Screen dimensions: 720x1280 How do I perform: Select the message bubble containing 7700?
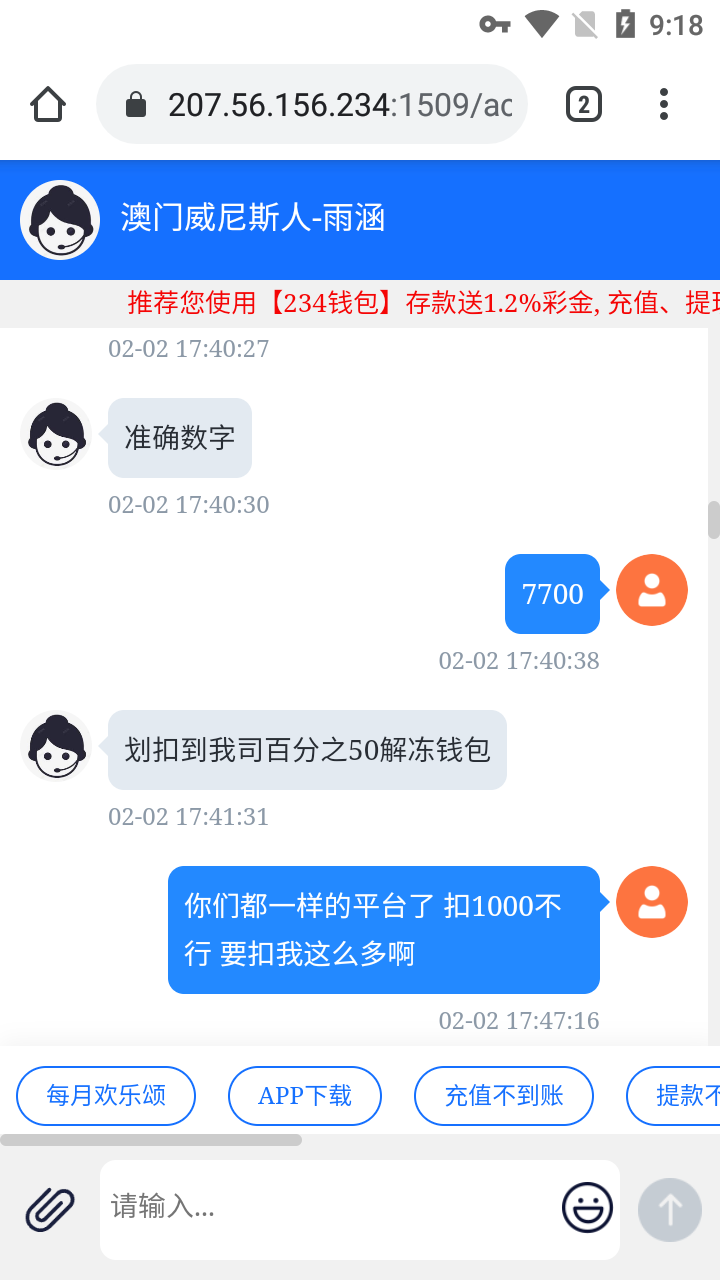tap(551, 593)
